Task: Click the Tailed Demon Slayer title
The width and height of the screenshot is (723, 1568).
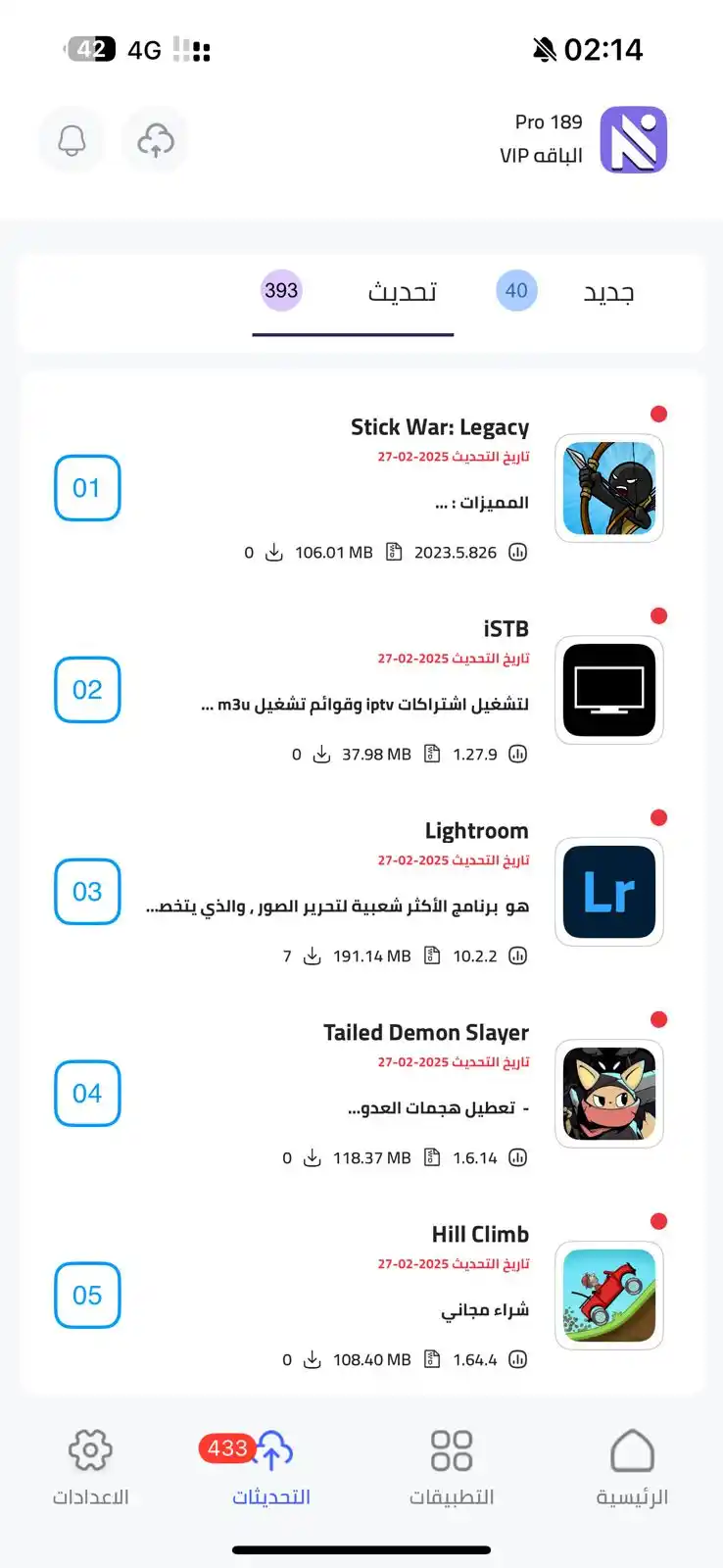Action: click(425, 1032)
